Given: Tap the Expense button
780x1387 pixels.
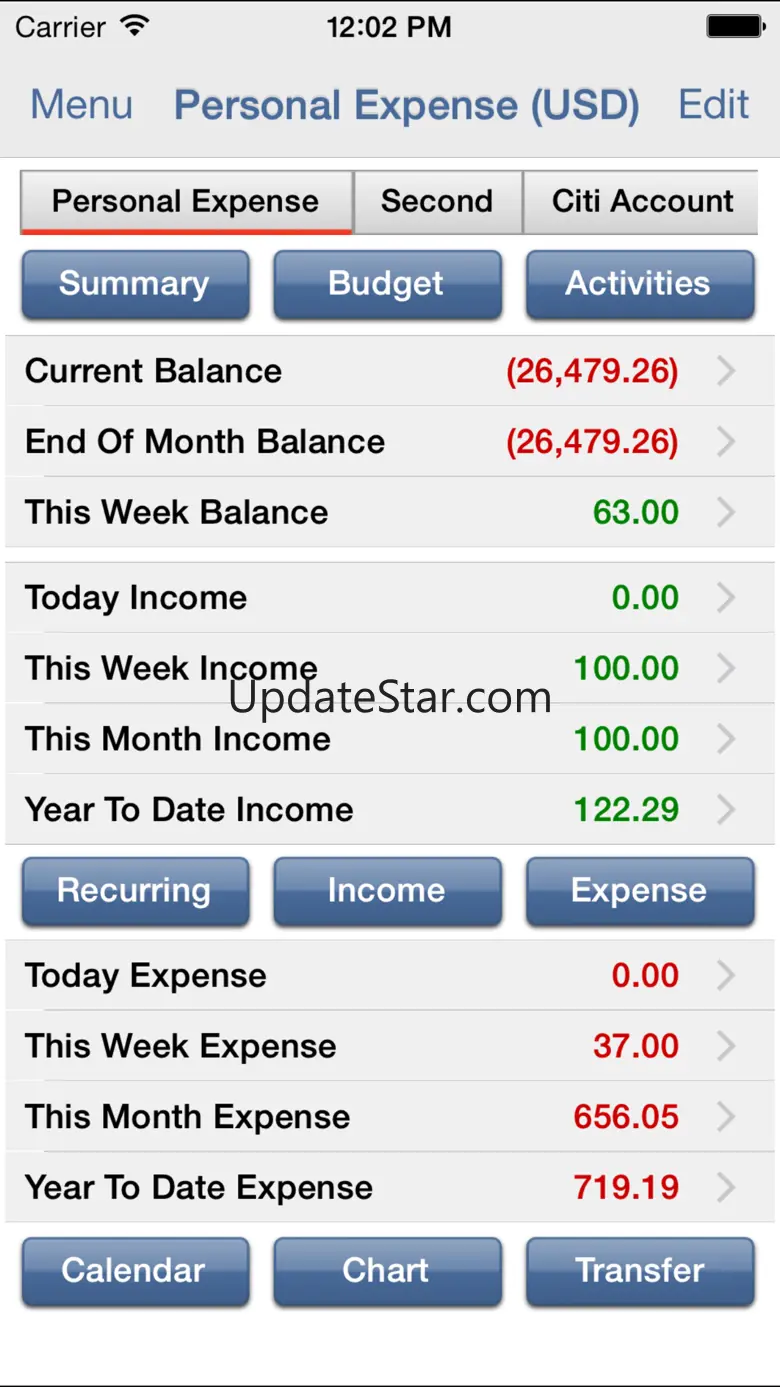Looking at the screenshot, I should point(639,890).
